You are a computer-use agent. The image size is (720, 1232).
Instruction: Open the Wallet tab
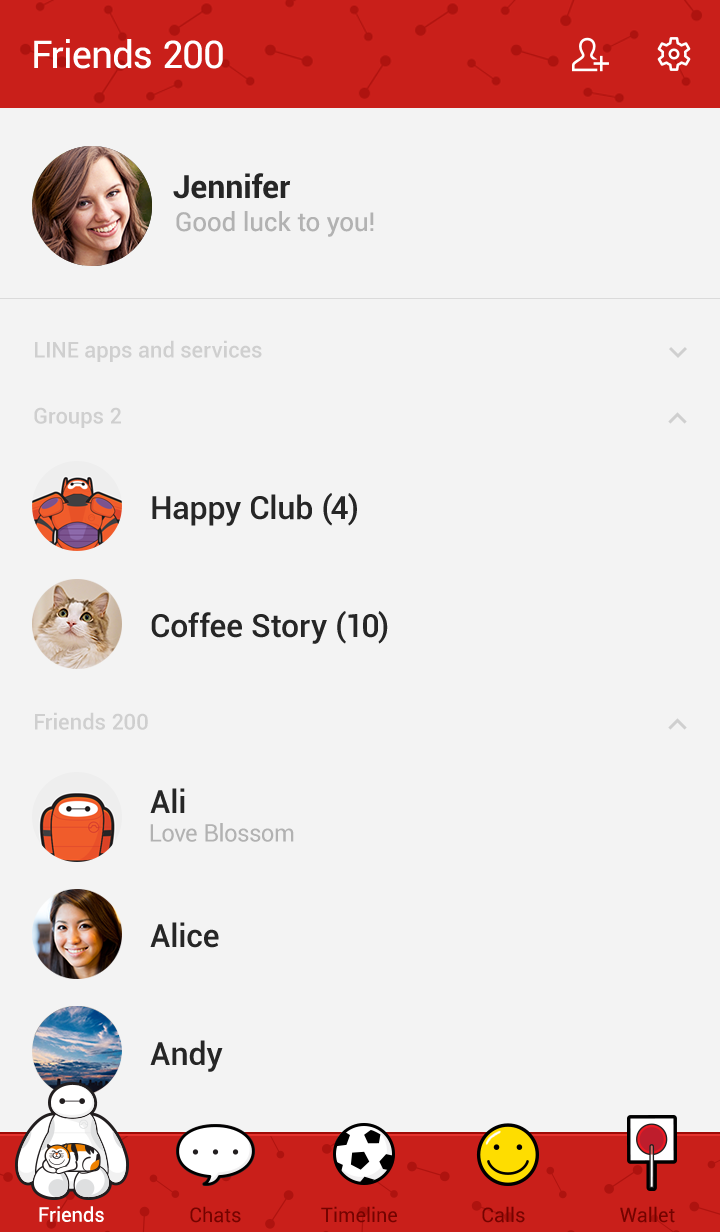click(648, 1172)
